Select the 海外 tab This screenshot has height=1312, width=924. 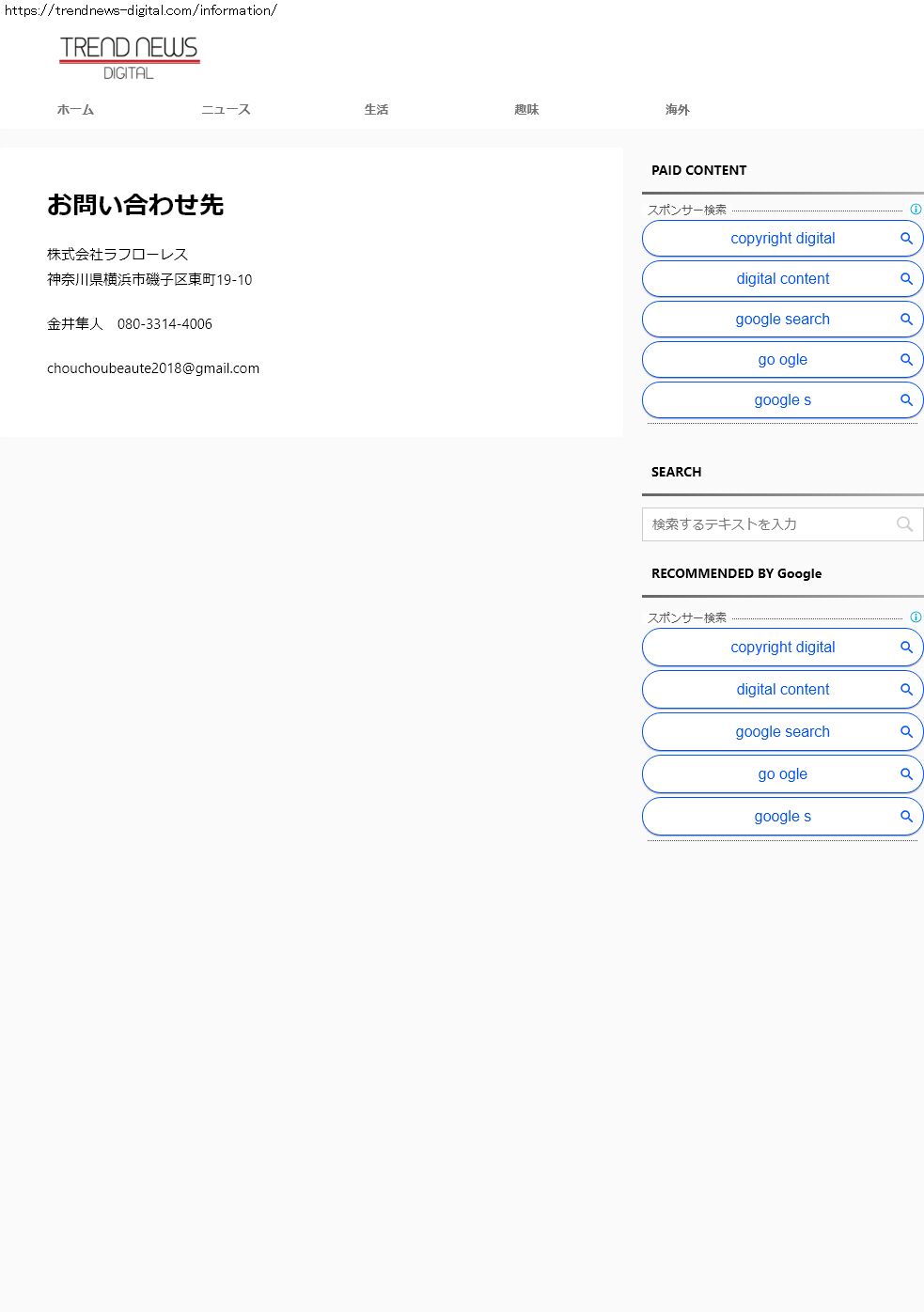click(x=677, y=110)
